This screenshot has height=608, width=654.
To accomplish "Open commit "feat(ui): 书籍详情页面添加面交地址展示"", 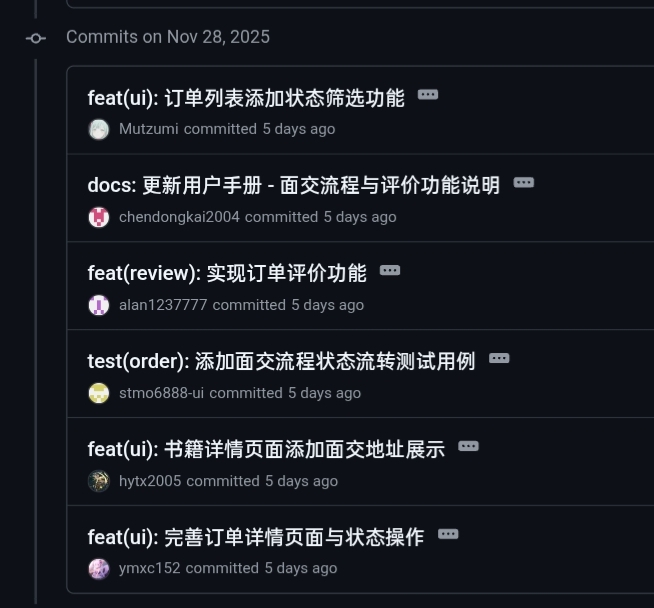I will [266, 450].
